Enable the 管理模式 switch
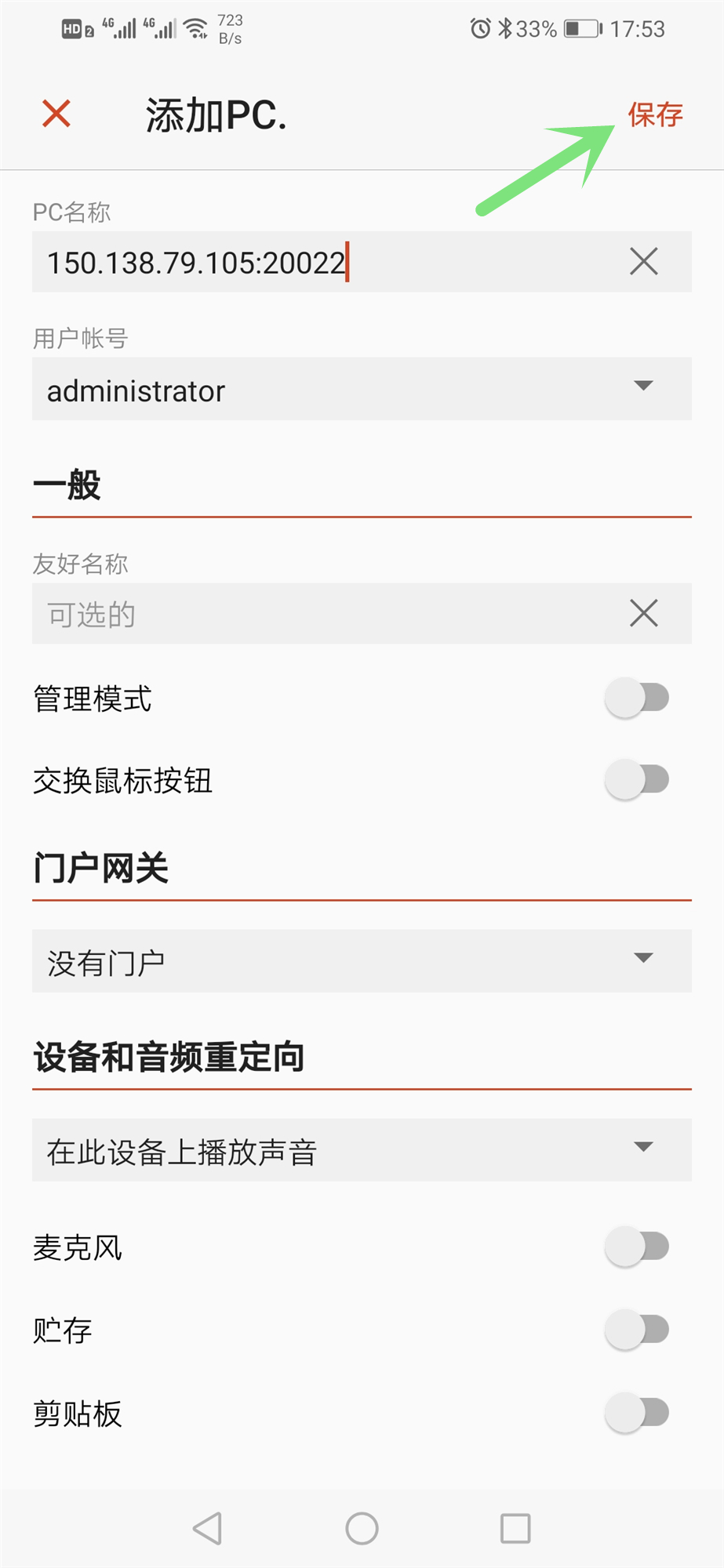The height and width of the screenshot is (1568, 724). tap(639, 698)
